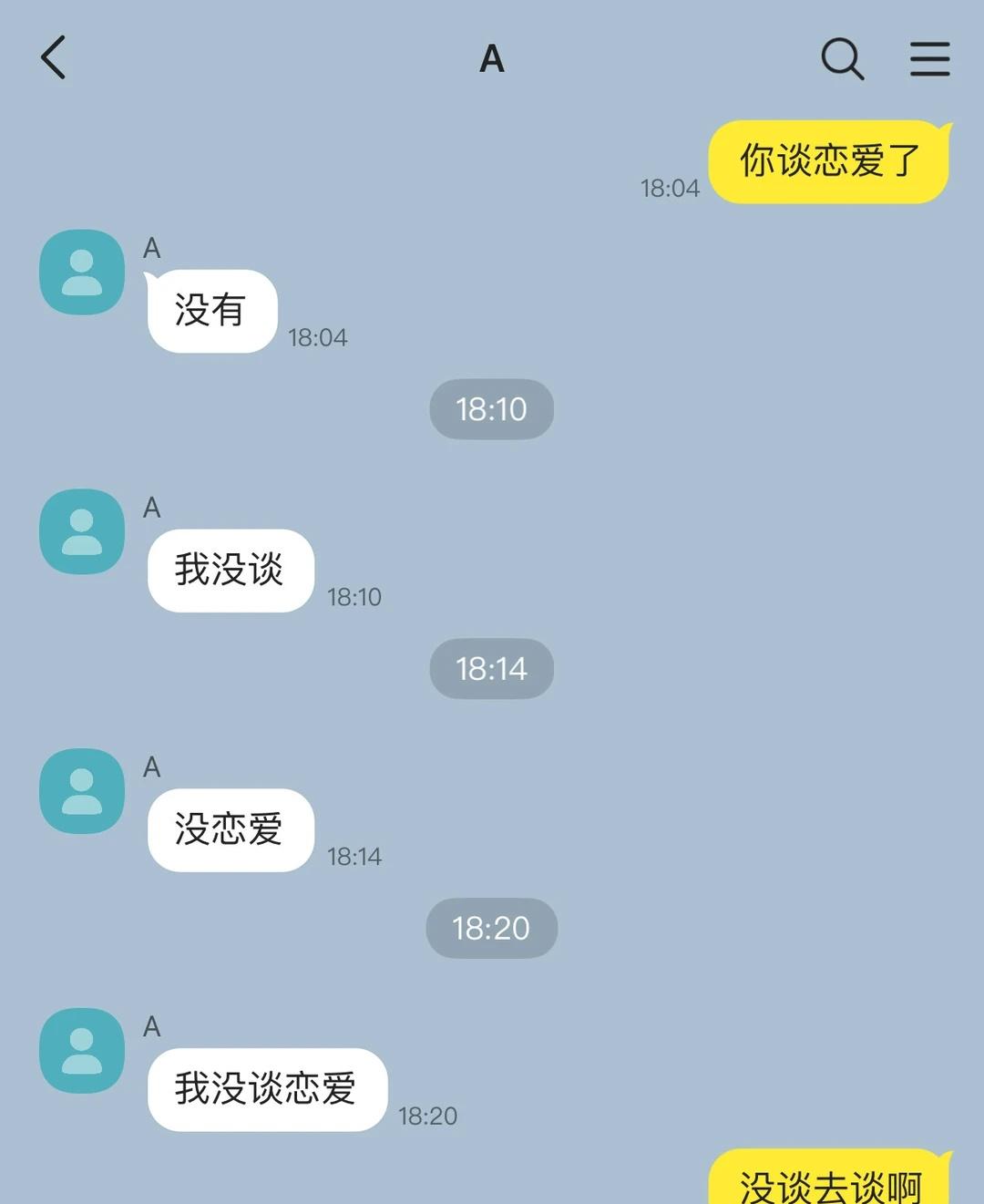This screenshot has height=1204, width=984.
Task: Tap the back arrow icon top left
Action: point(54,58)
